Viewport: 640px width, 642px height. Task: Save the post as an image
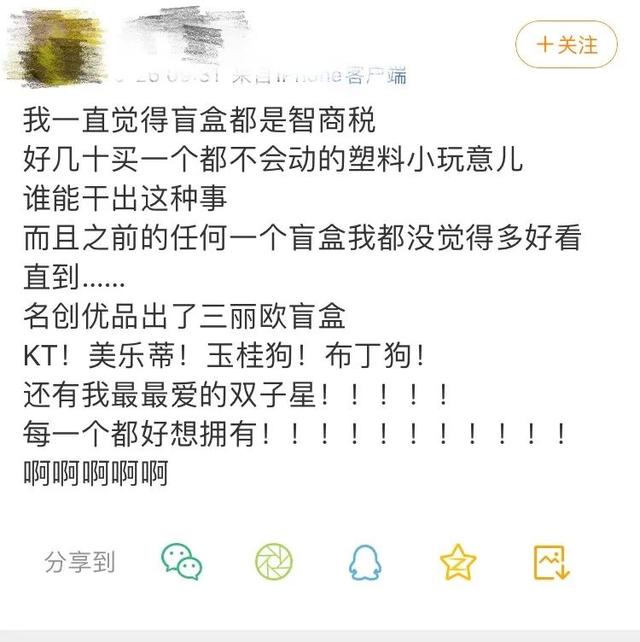click(551, 562)
